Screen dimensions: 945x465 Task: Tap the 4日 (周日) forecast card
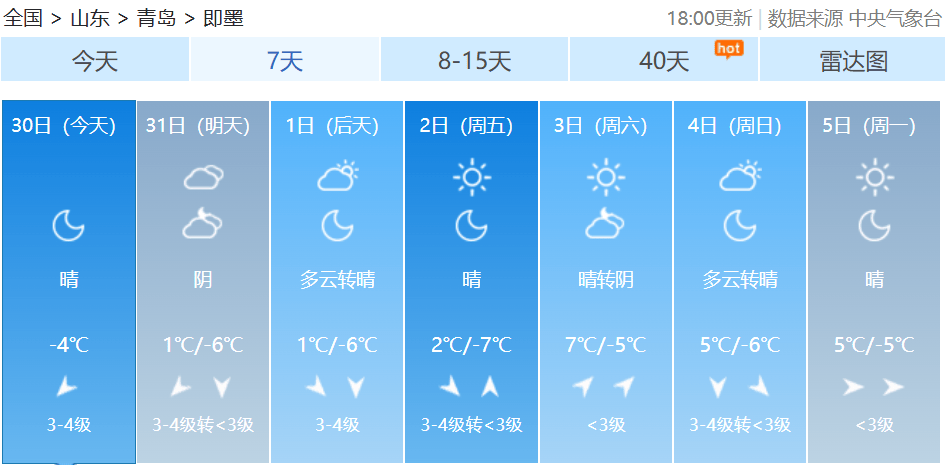[739, 280]
